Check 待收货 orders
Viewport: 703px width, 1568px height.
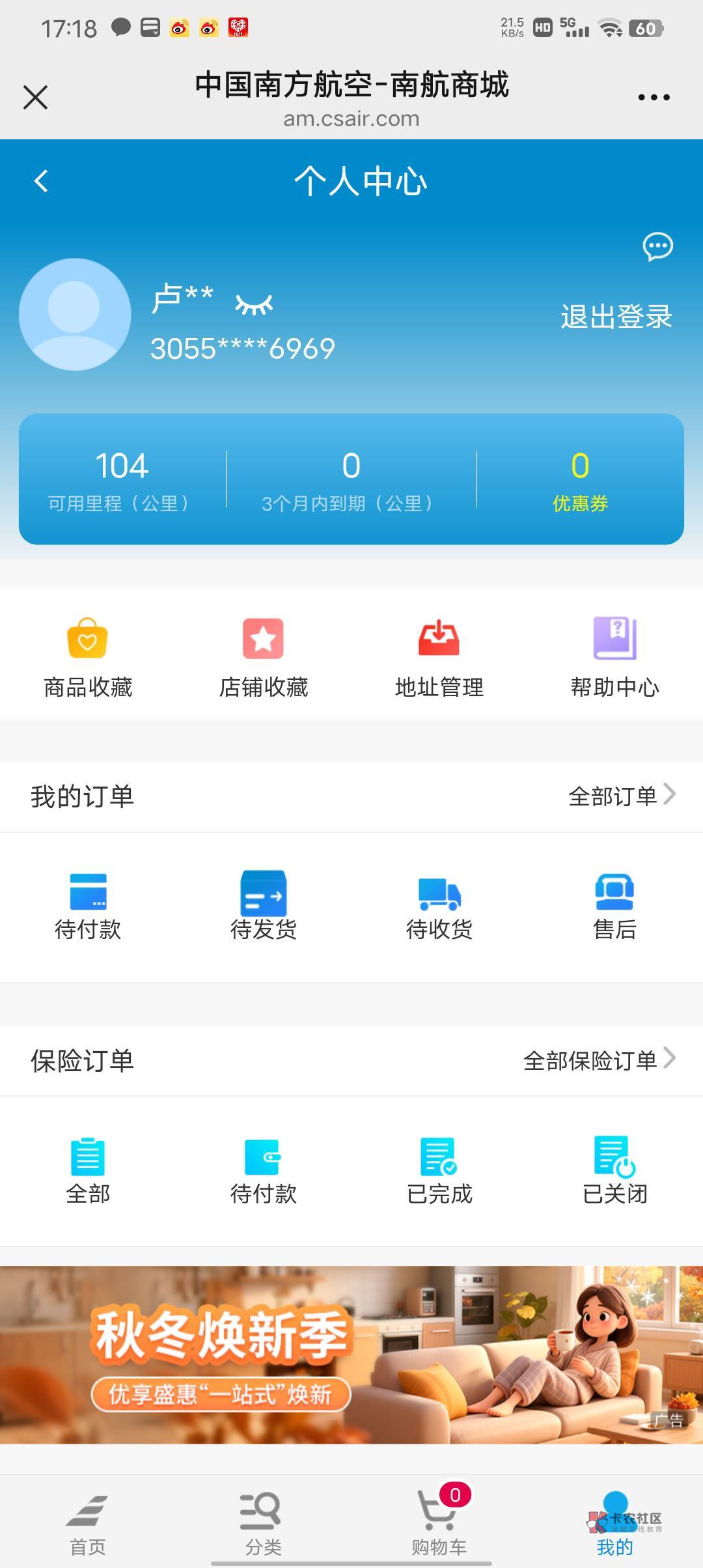(439, 906)
